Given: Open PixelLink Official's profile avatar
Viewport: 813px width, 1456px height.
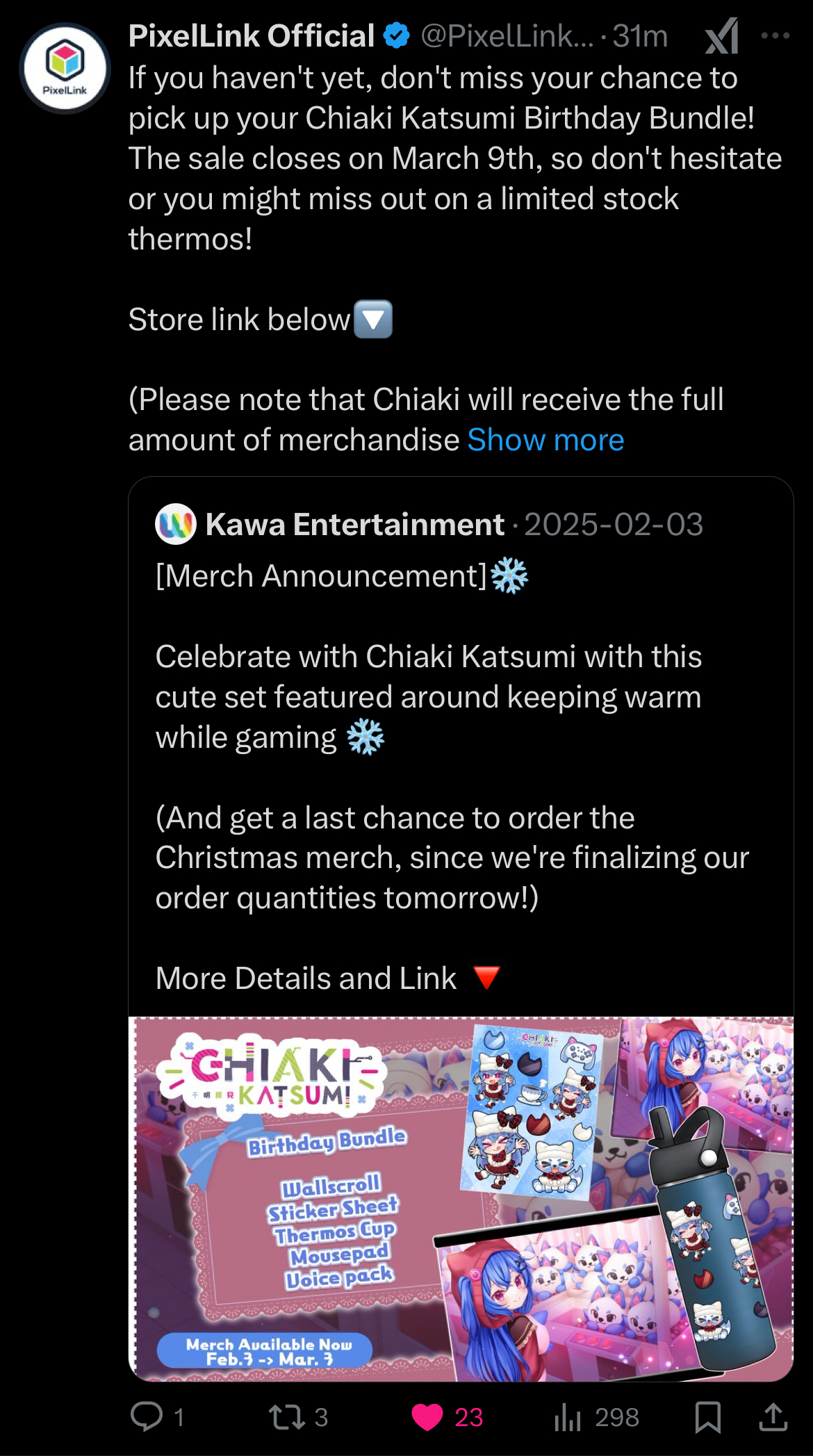Looking at the screenshot, I should point(65,68).
